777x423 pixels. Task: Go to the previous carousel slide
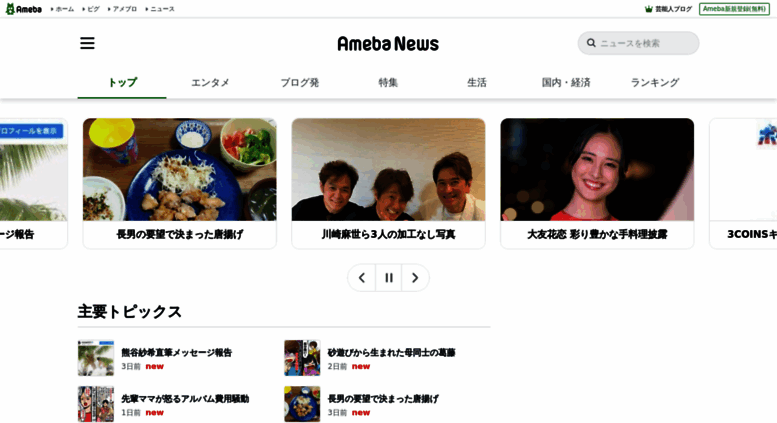click(362, 278)
